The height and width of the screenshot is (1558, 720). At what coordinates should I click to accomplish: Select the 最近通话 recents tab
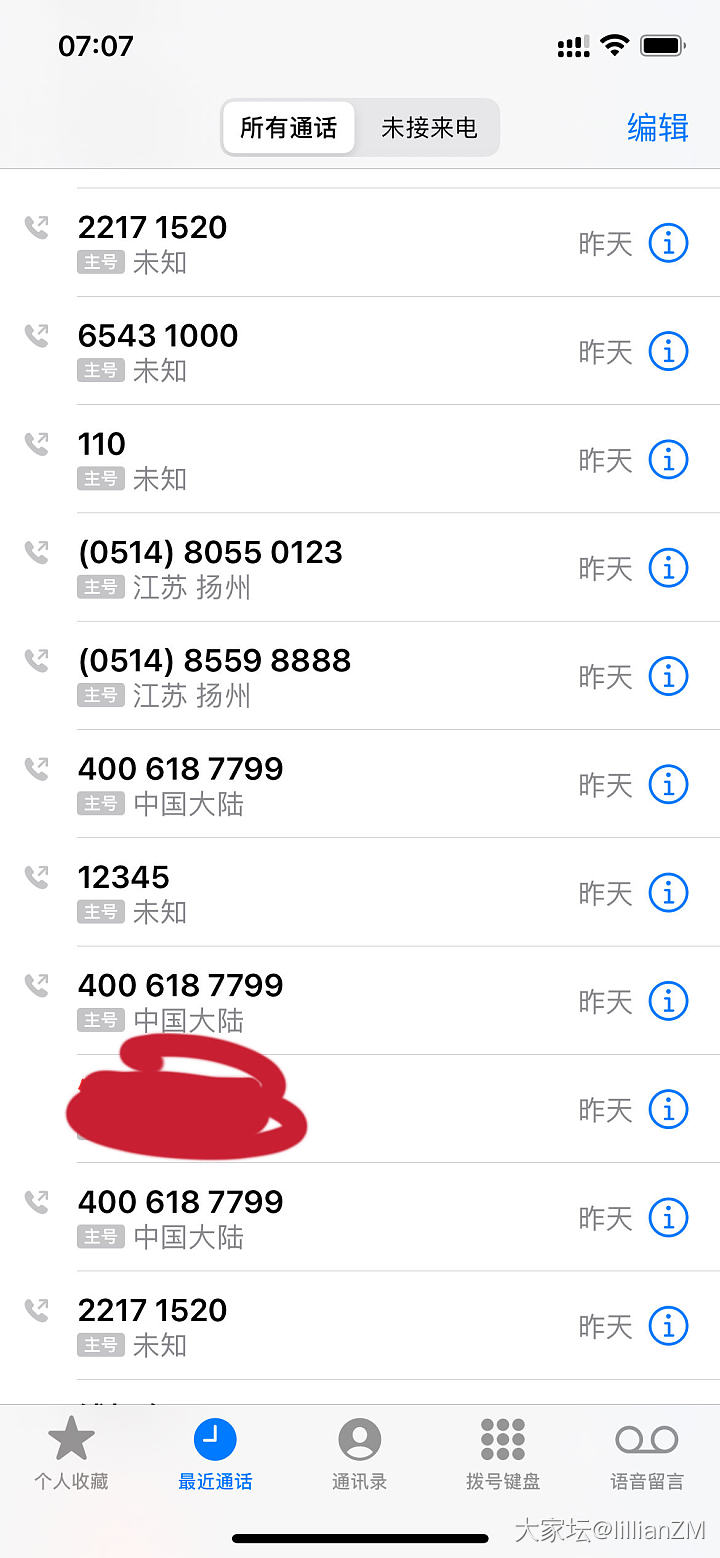(x=215, y=1455)
